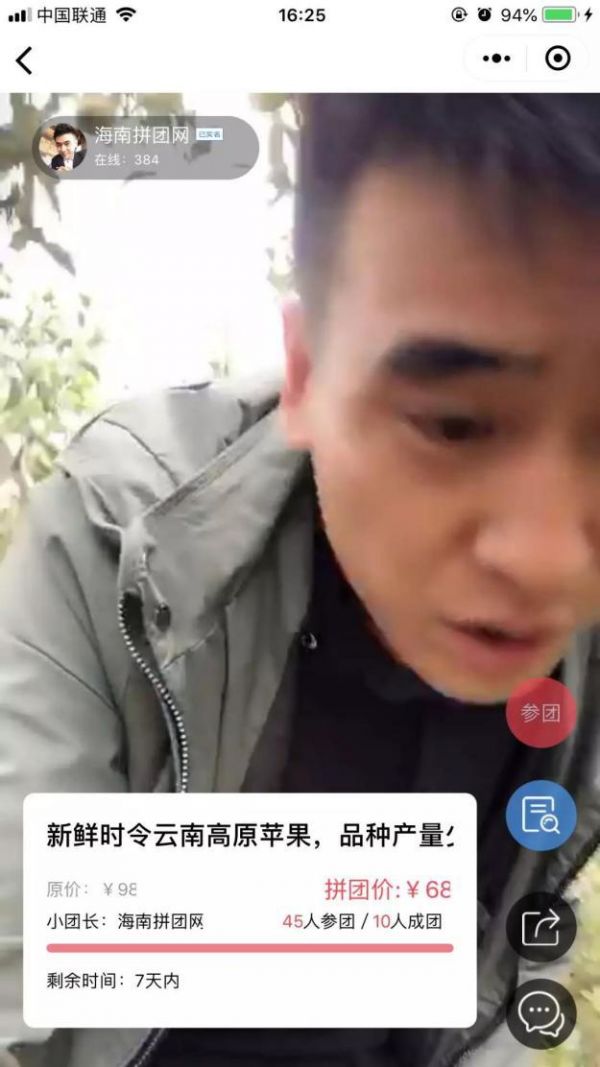
Task: Open the mini program three-dot menu
Action: [496, 59]
